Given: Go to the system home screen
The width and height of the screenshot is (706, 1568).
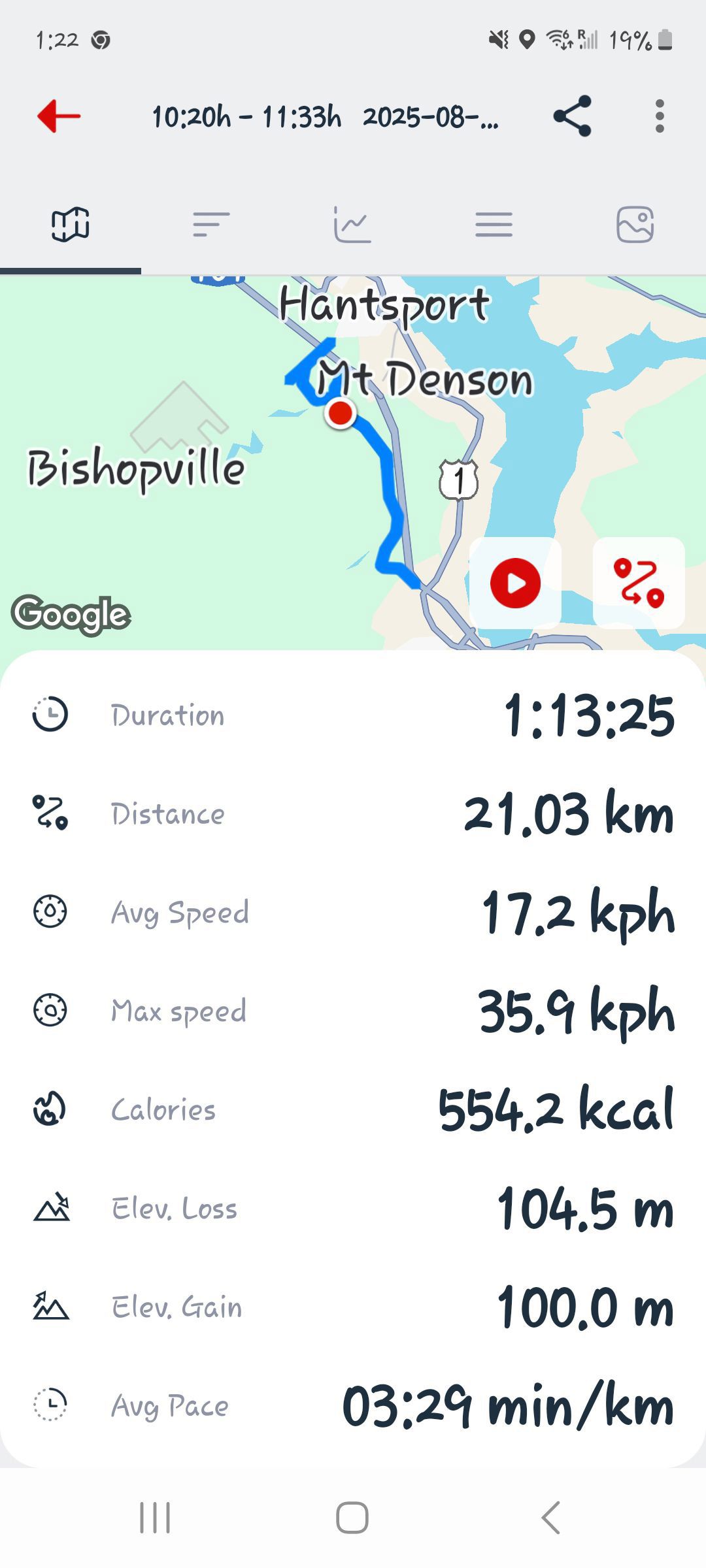Looking at the screenshot, I should pos(352,1517).
